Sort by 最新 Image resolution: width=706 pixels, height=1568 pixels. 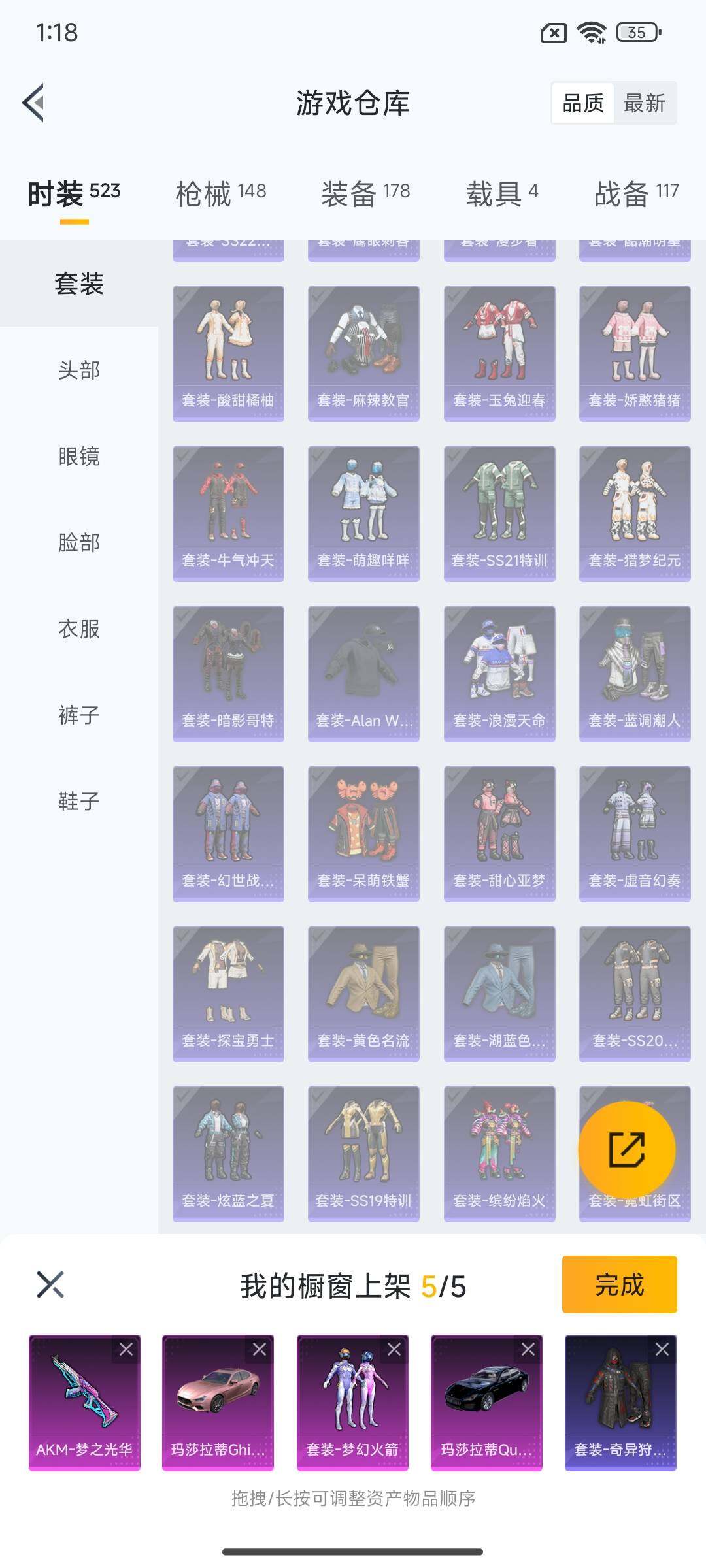pyautogui.click(x=644, y=103)
